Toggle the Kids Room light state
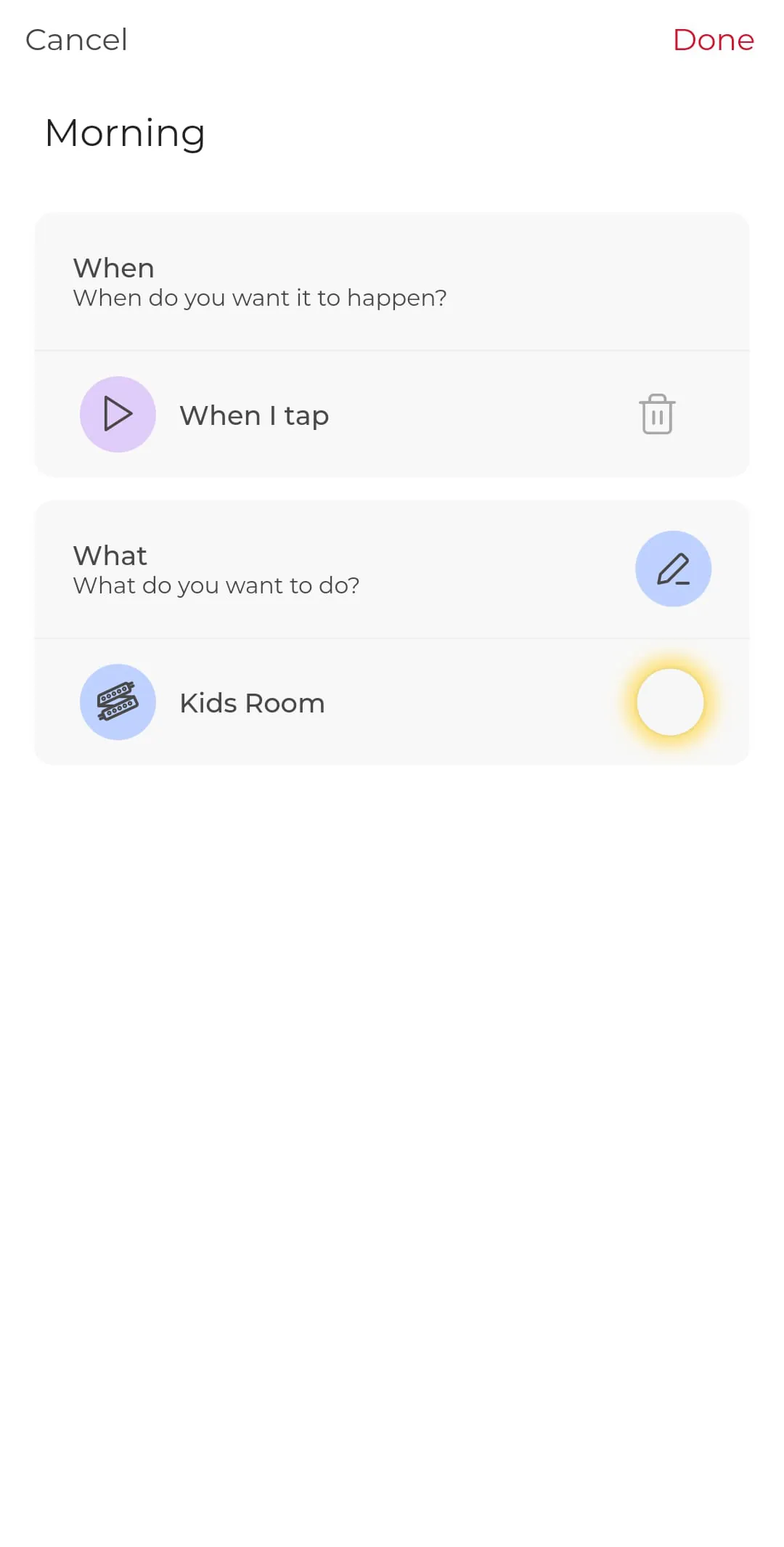The image size is (784, 1547). tap(670, 702)
